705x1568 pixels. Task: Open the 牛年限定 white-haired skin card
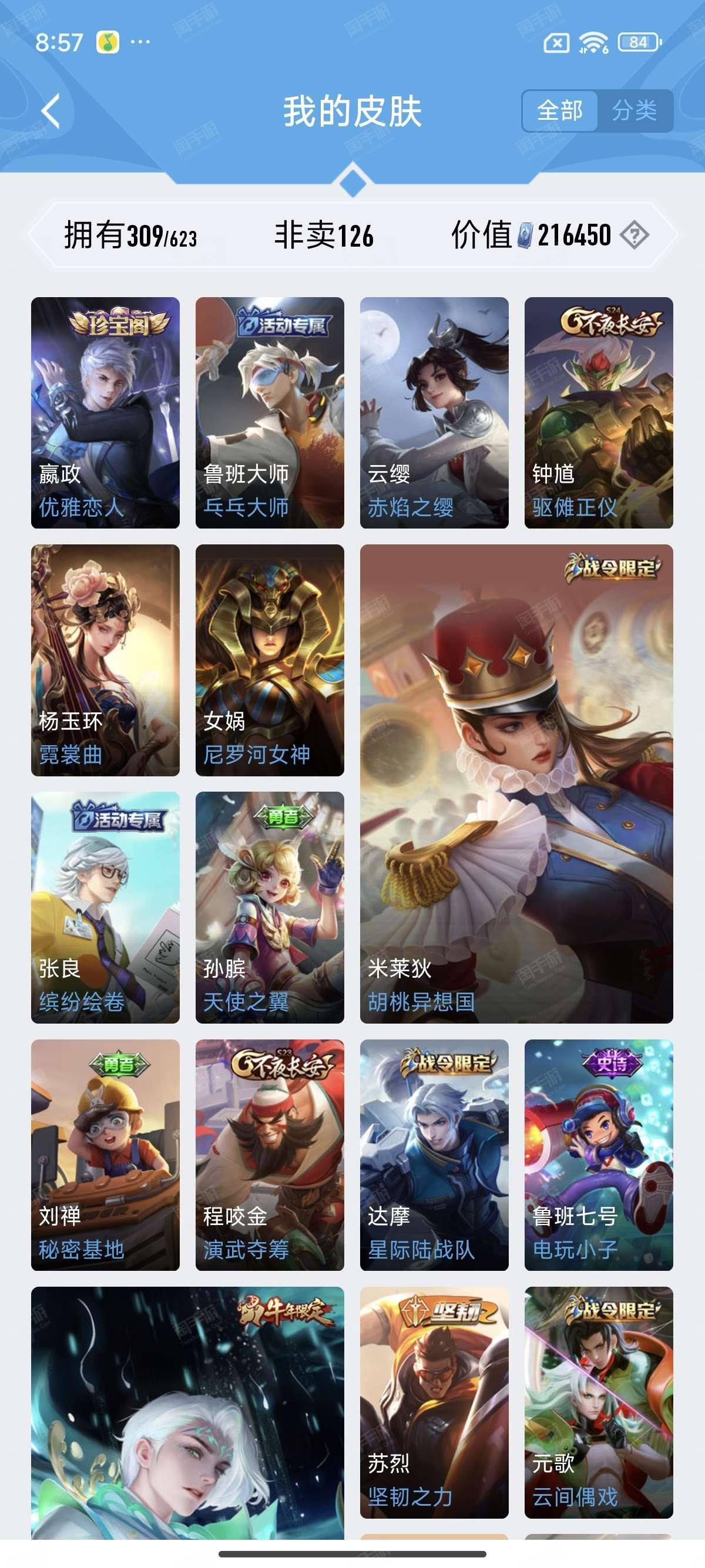(x=187, y=1412)
